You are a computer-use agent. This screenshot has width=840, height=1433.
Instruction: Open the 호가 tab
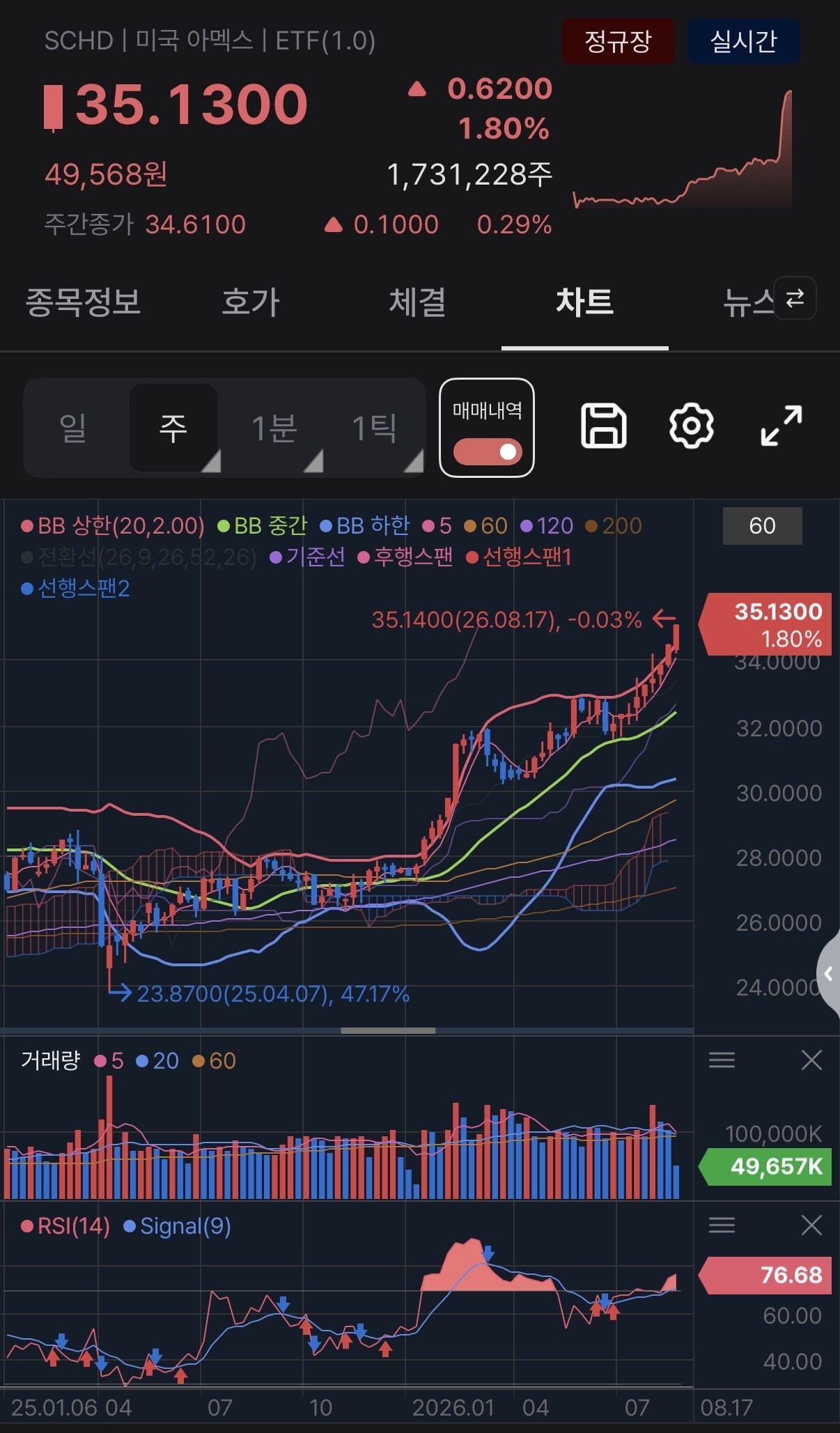pyautogui.click(x=251, y=302)
